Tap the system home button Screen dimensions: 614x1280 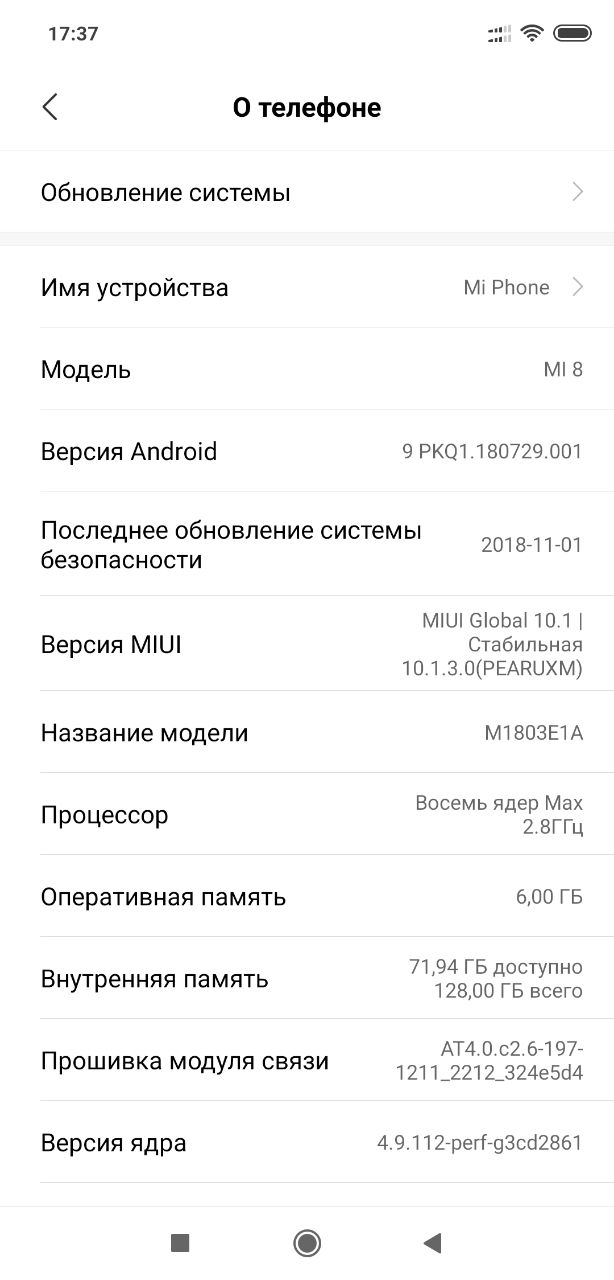(x=307, y=1243)
